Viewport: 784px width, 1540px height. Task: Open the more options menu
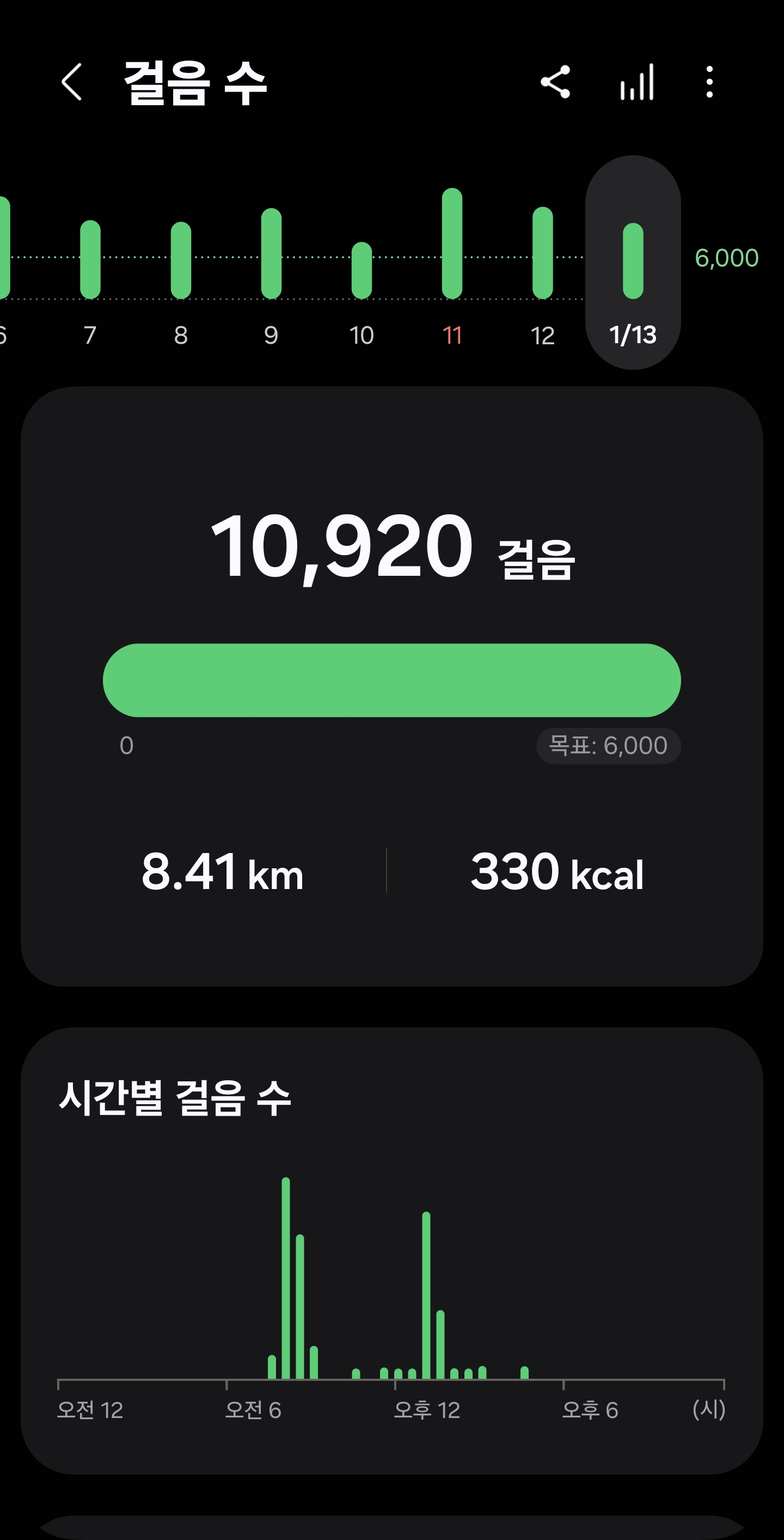pyautogui.click(x=709, y=82)
